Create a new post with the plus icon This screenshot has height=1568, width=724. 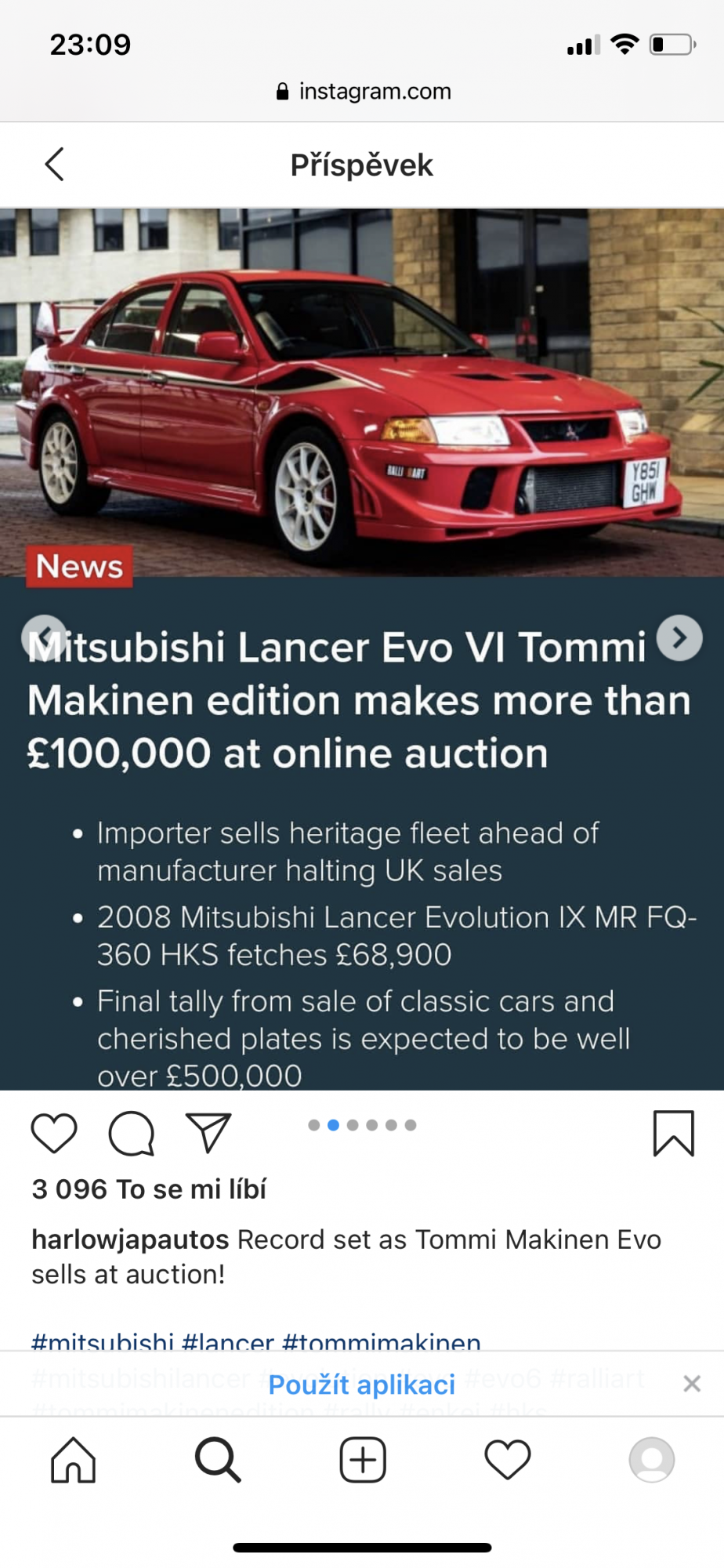click(363, 1460)
